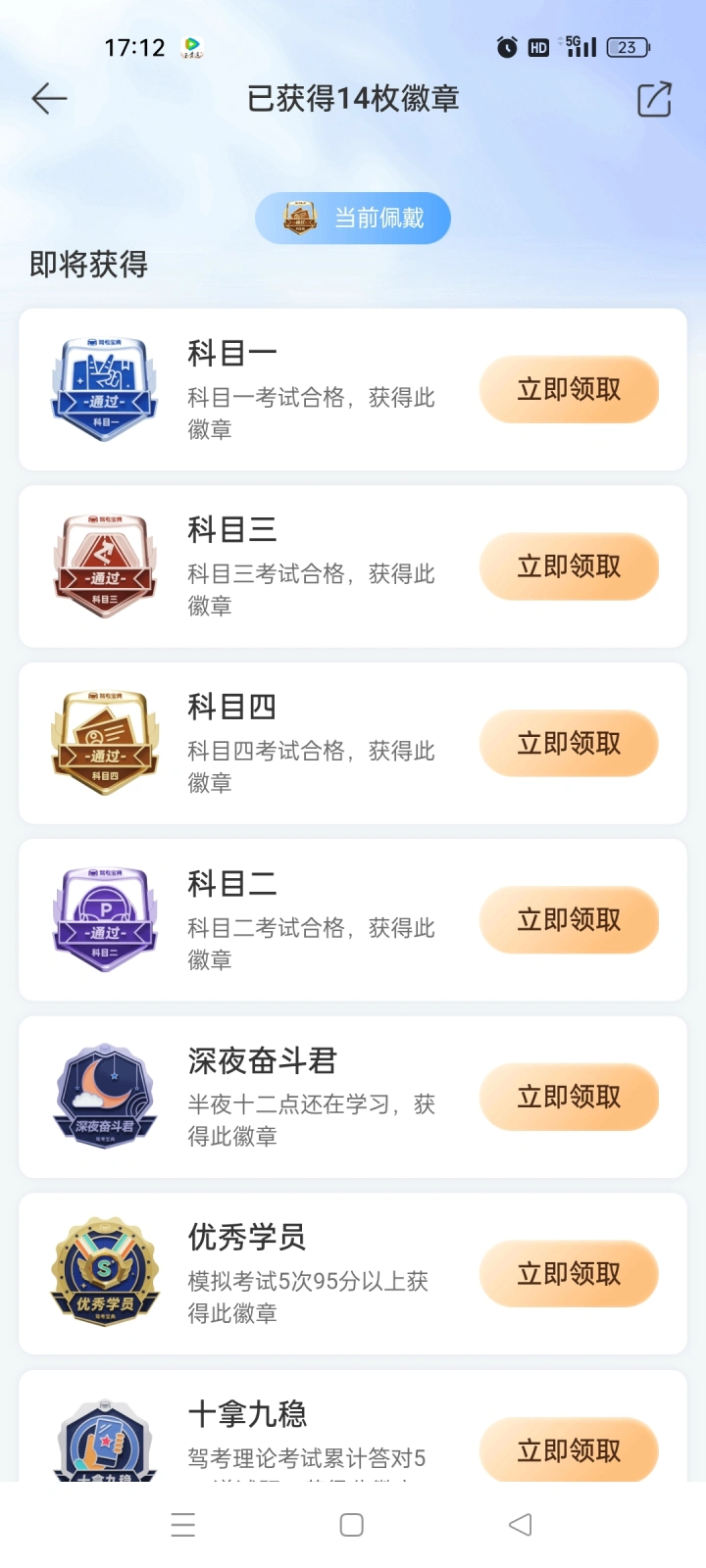Tap 立即领取 for the 科目四 badge
The height and width of the screenshot is (1568, 706).
click(569, 744)
